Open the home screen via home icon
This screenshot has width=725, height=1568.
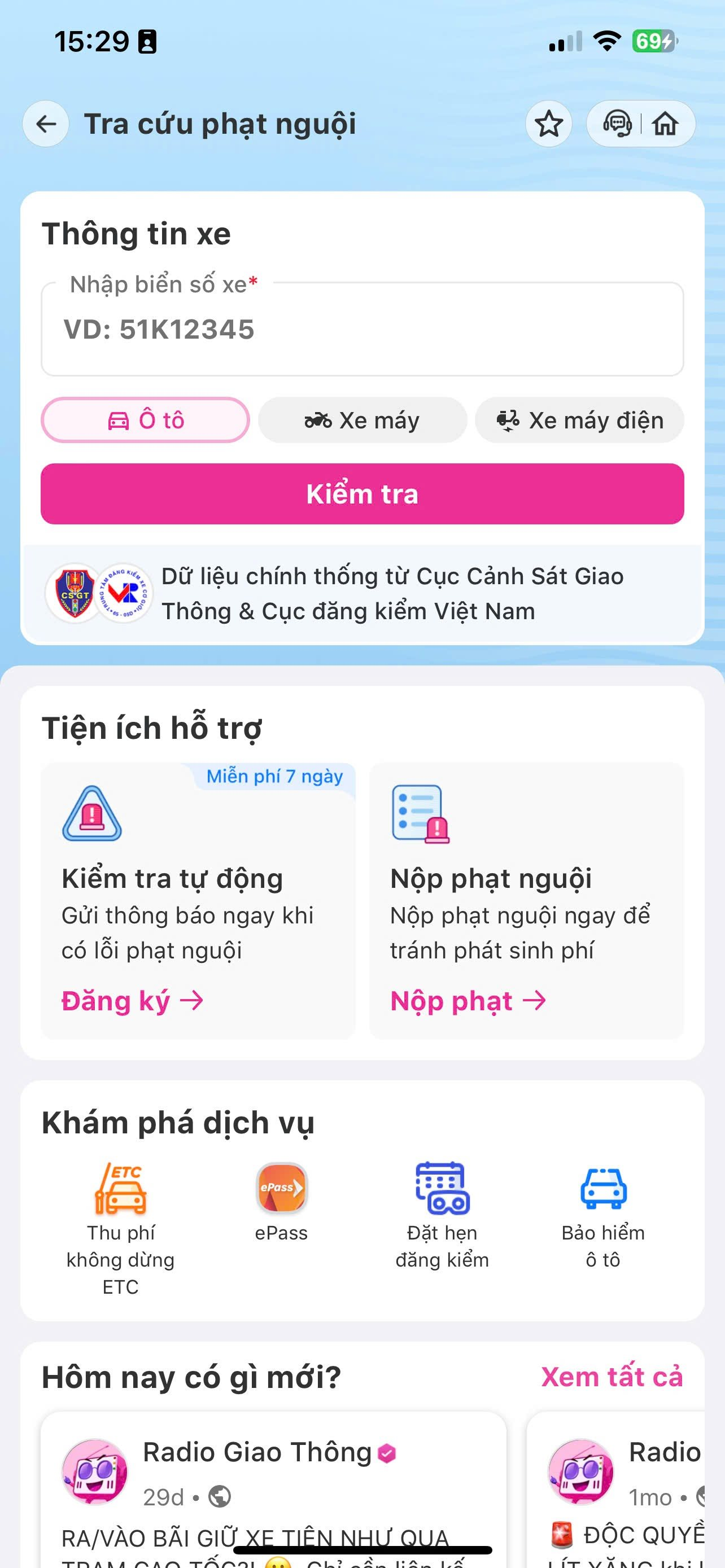coord(668,124)
